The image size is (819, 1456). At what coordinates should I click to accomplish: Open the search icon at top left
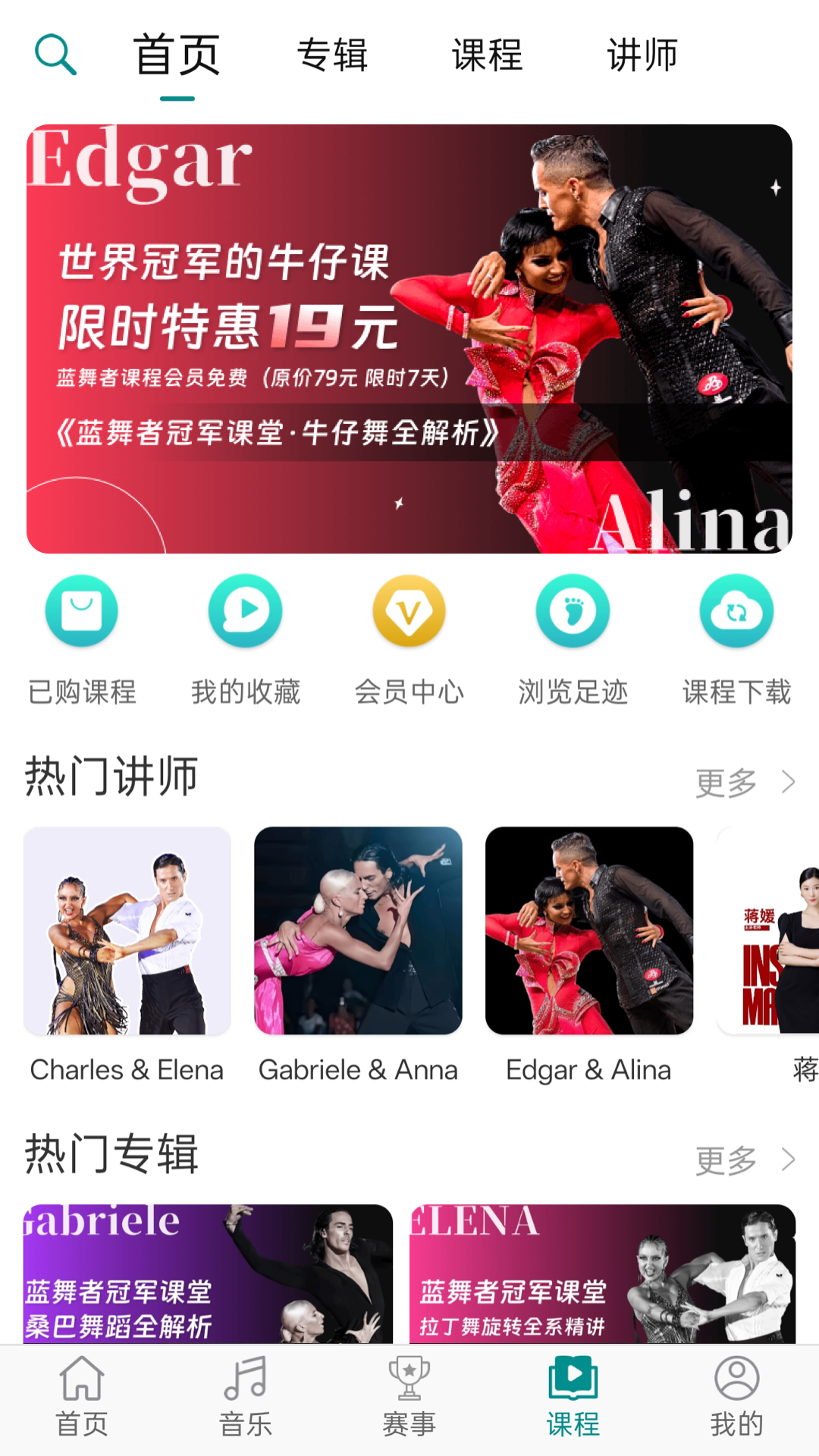(x=55, y=55)
